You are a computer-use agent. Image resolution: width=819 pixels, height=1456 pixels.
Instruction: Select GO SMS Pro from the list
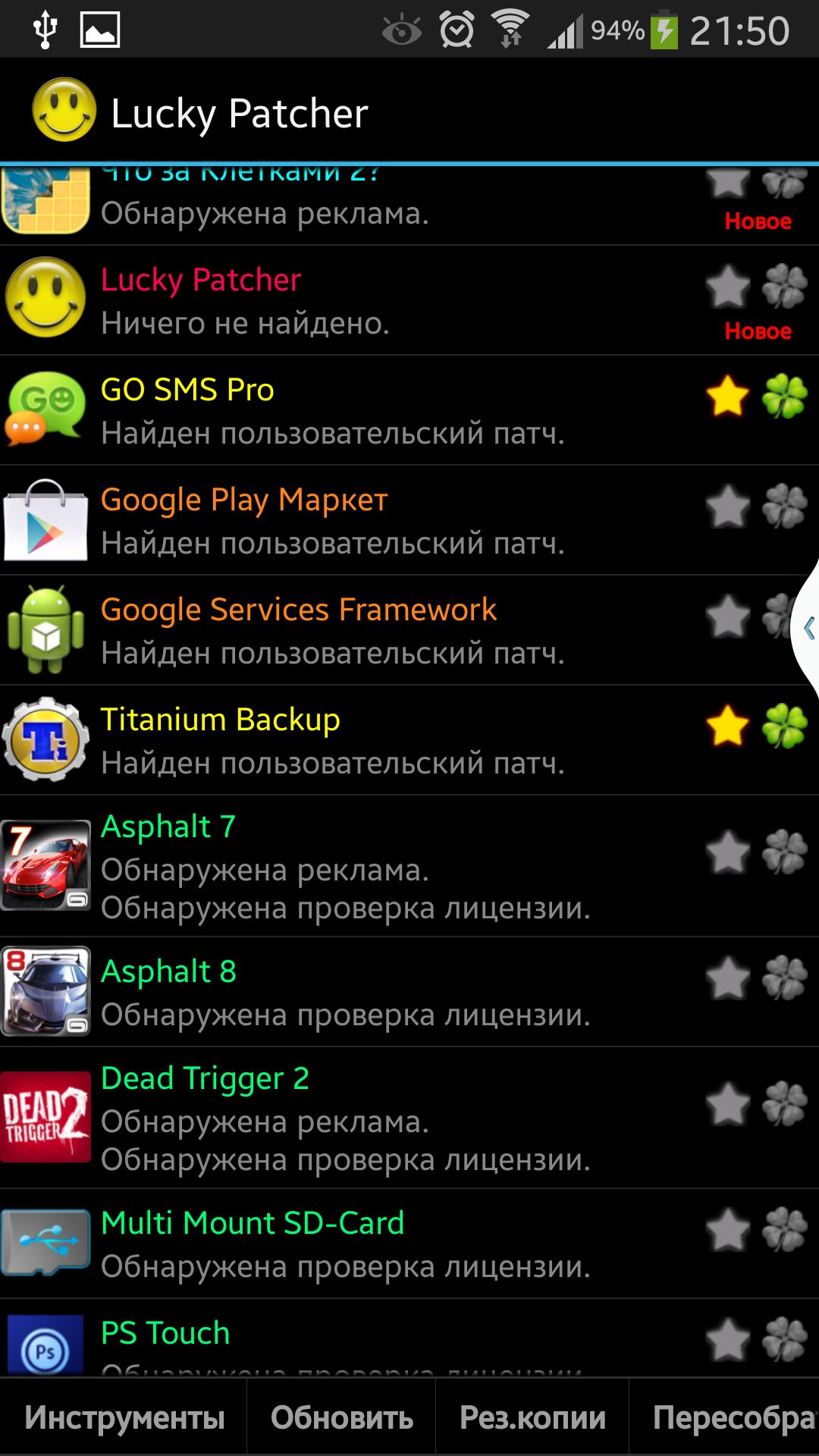tap(409, 410)
